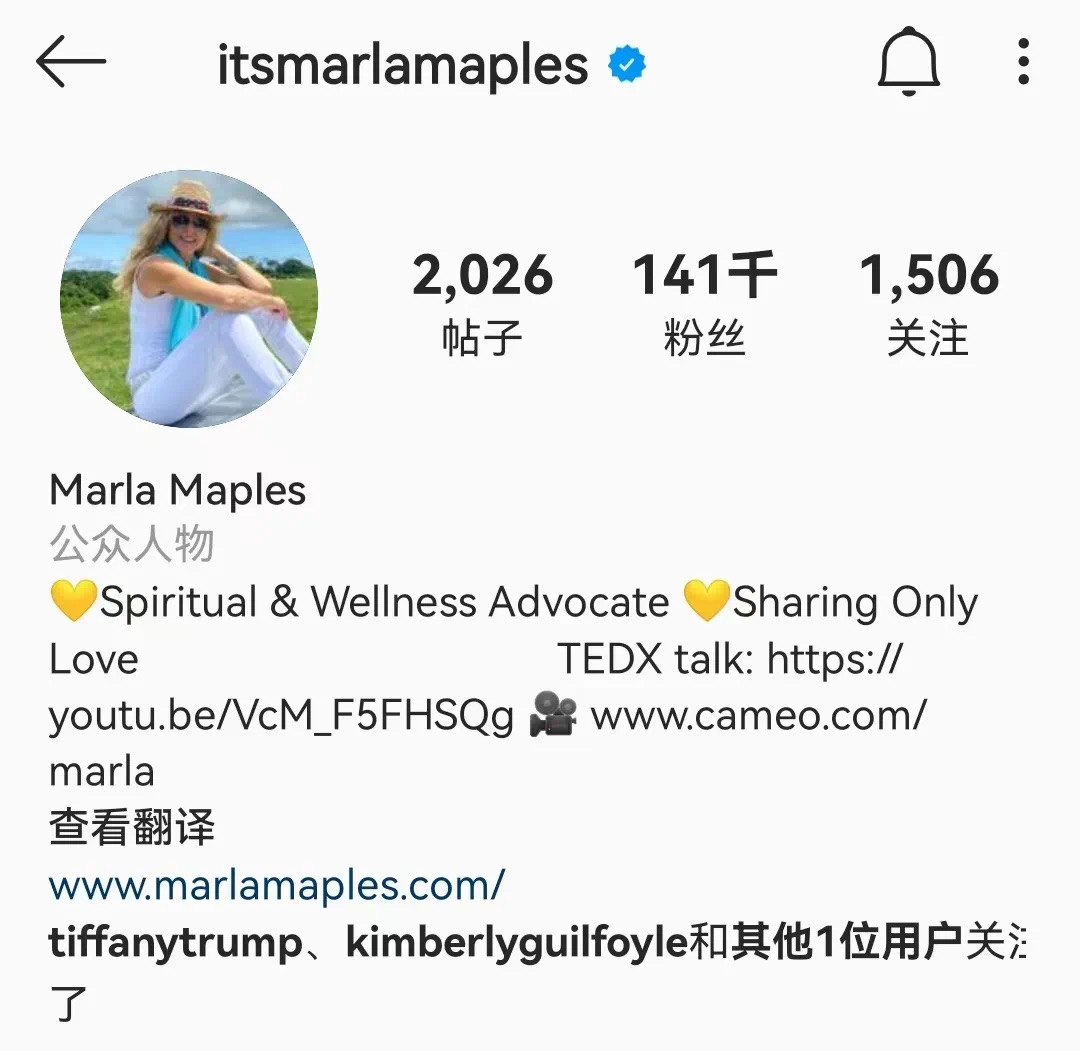1080x1051 pixels.
Task: Open the www.marlamaples.com link
Action: click(277, 885)
